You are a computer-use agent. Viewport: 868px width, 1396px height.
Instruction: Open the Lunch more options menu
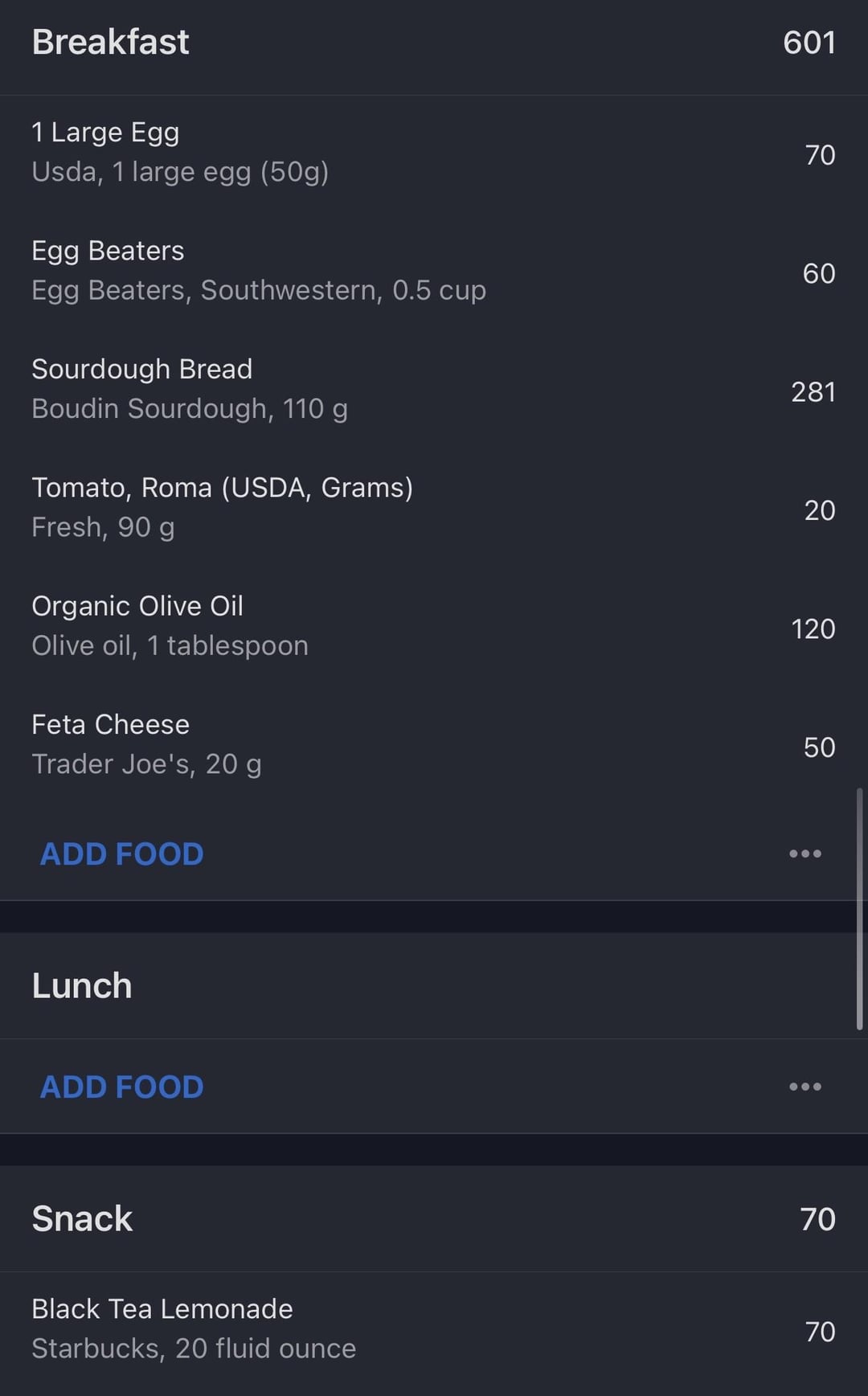coord(805,1087)
